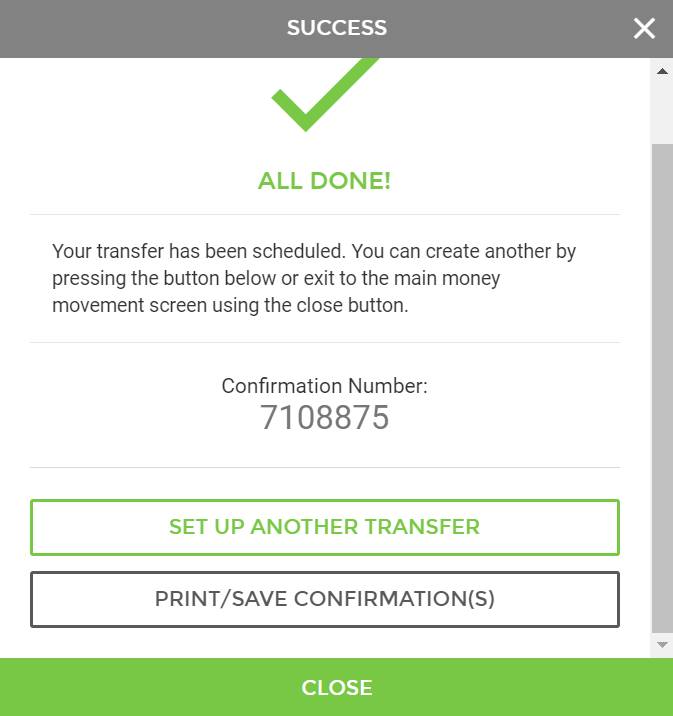Image resolution: width=673 pixels, height=716 pixels.
Task: Open Print/Save Confirmation(s)
Action: click(325, 599)
